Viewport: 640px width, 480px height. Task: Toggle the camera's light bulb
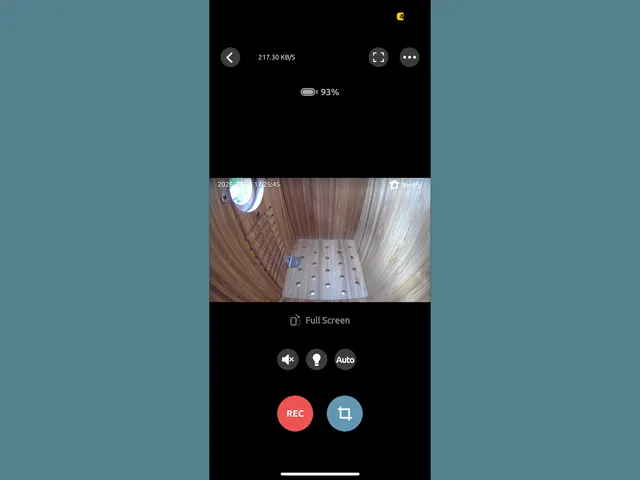click(316, 359)
